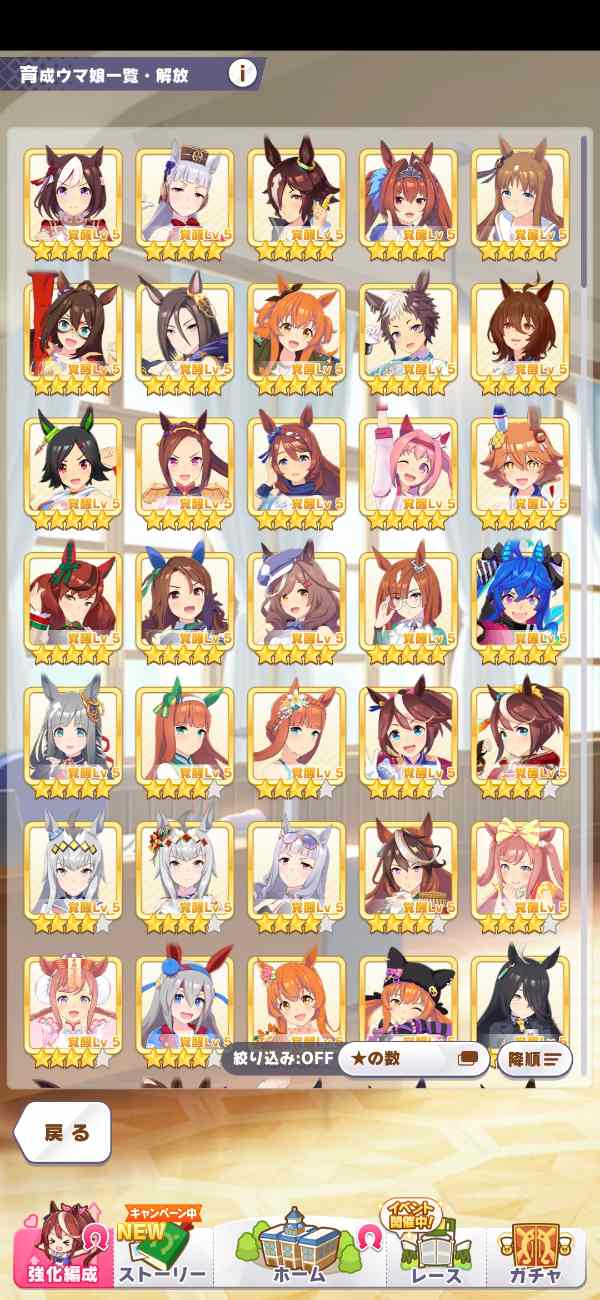Select the character wearing a black cat hat
Screen dimensions: 600x1300
point(408,1000)
